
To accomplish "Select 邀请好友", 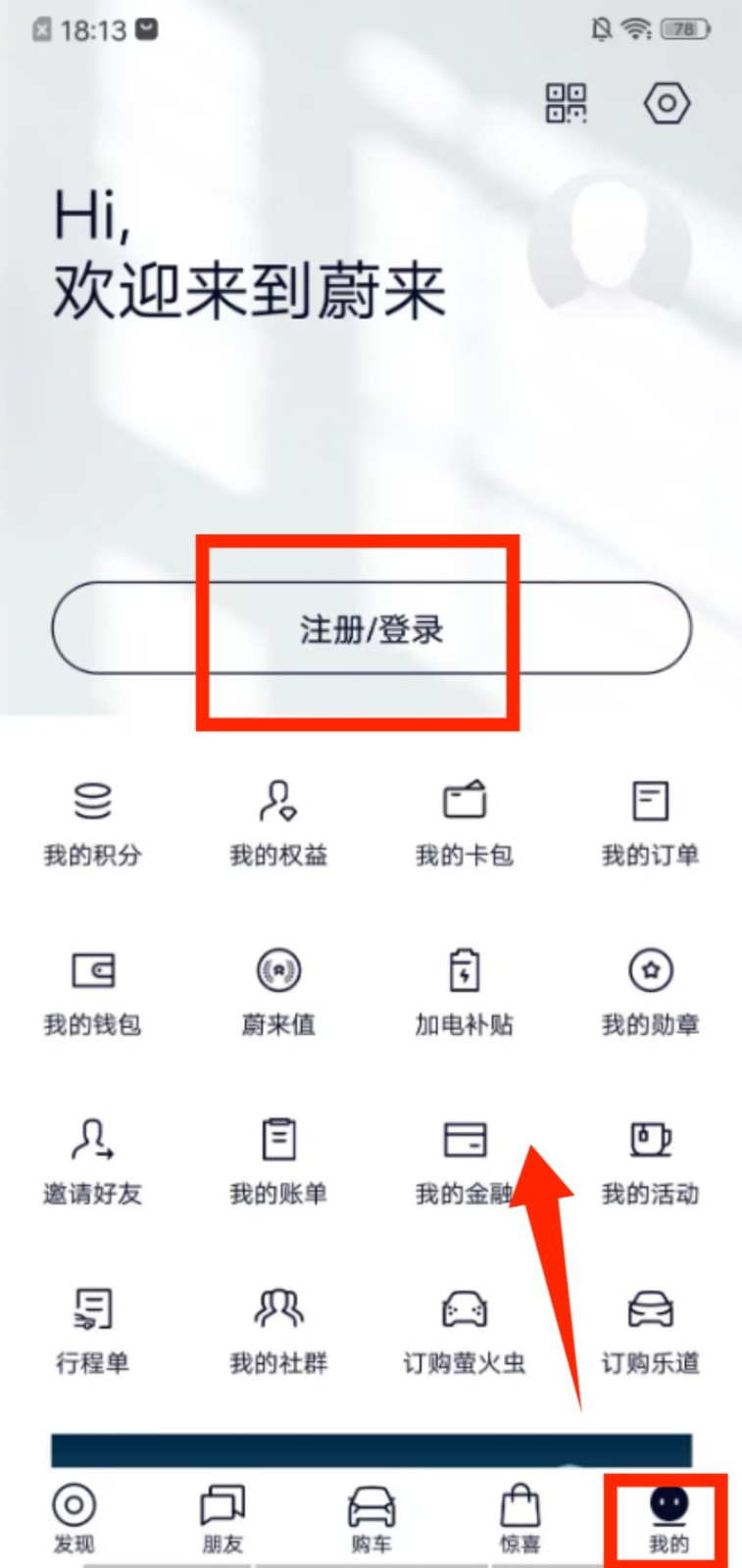I will coord(93,1161).
